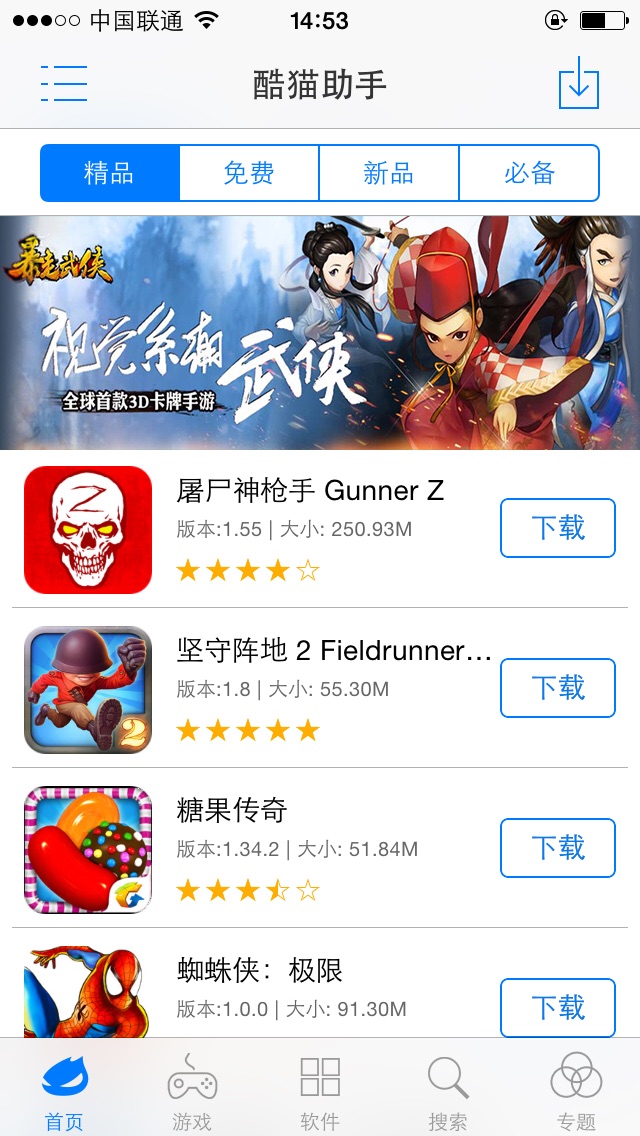
Task: Switch to the 游戏 tab
Action: click(191, 1090)
